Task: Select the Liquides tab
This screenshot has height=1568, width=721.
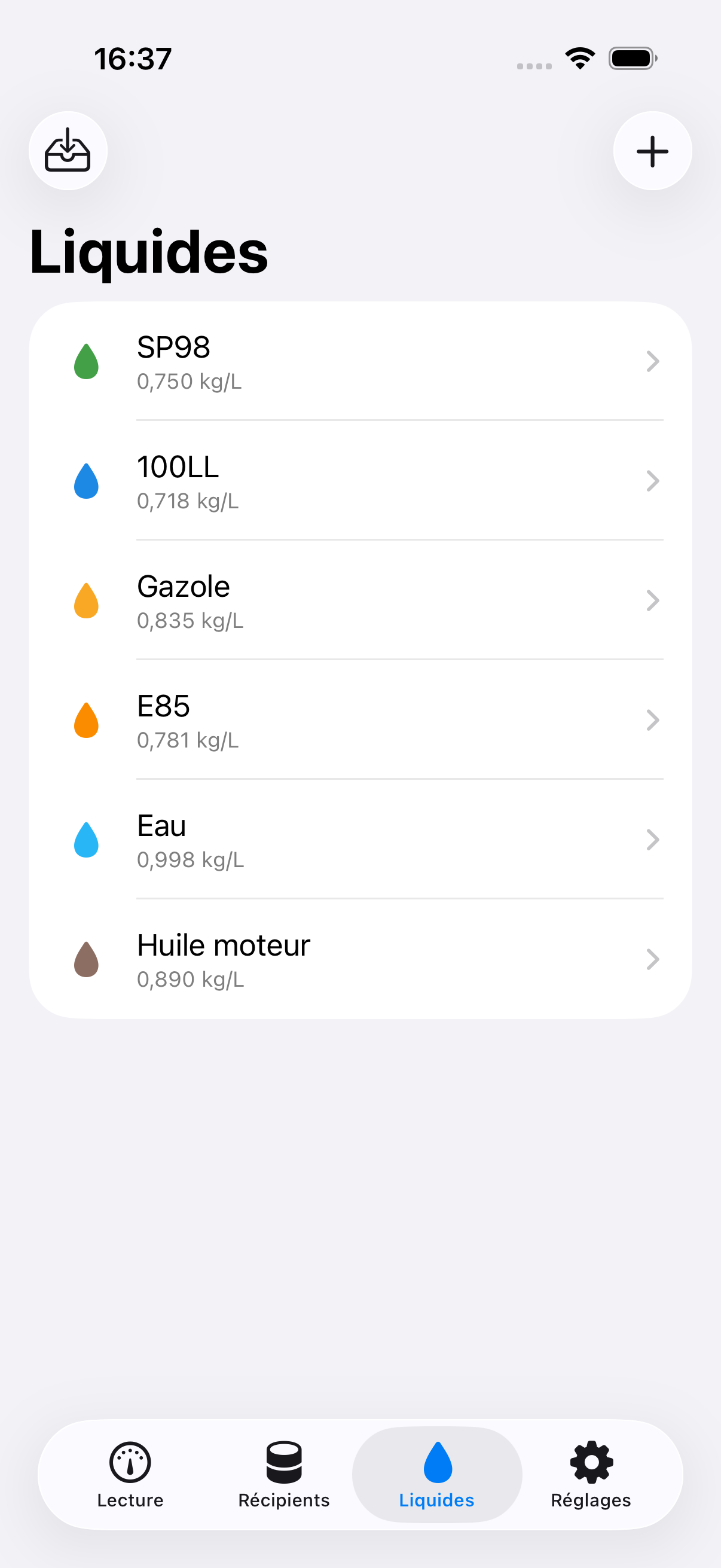Action: tap(437, 1474)
